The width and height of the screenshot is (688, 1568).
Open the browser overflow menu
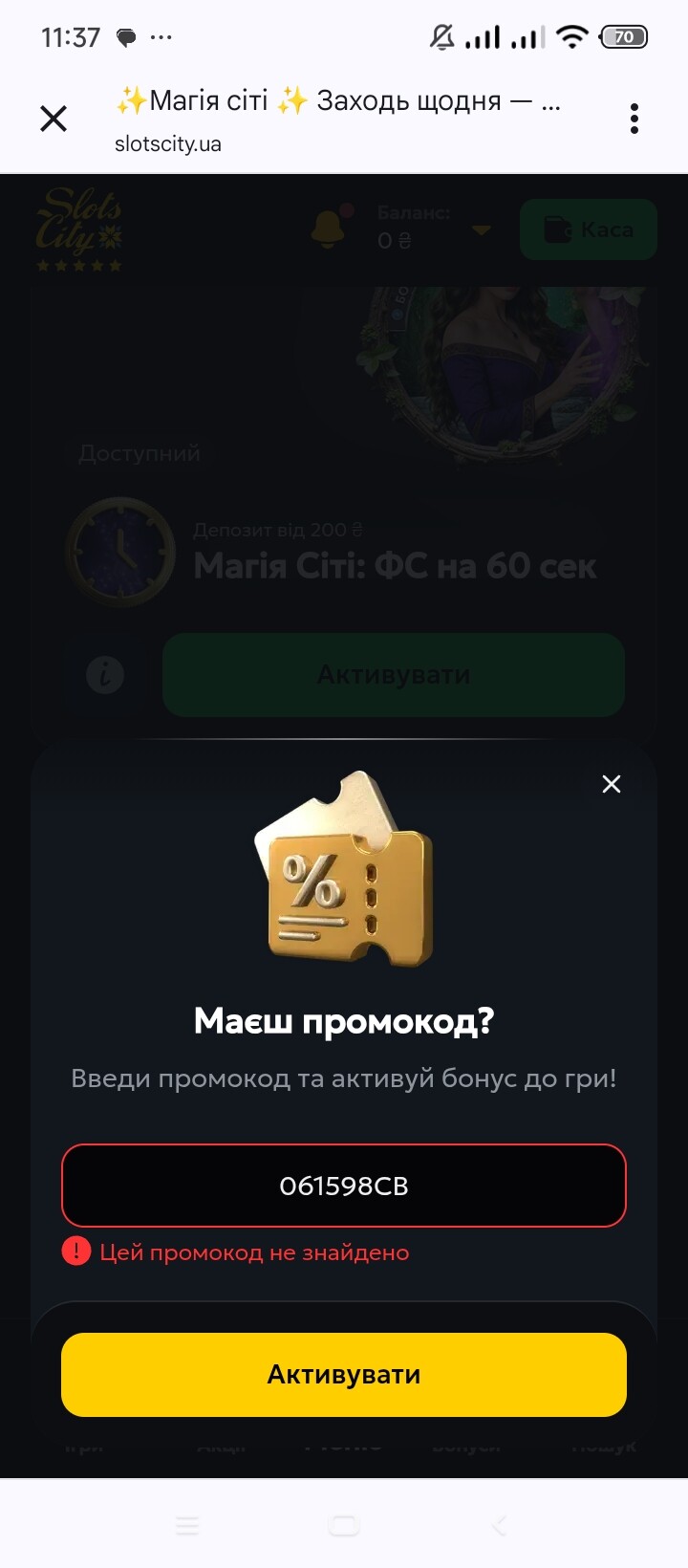(x=634, y=119)
